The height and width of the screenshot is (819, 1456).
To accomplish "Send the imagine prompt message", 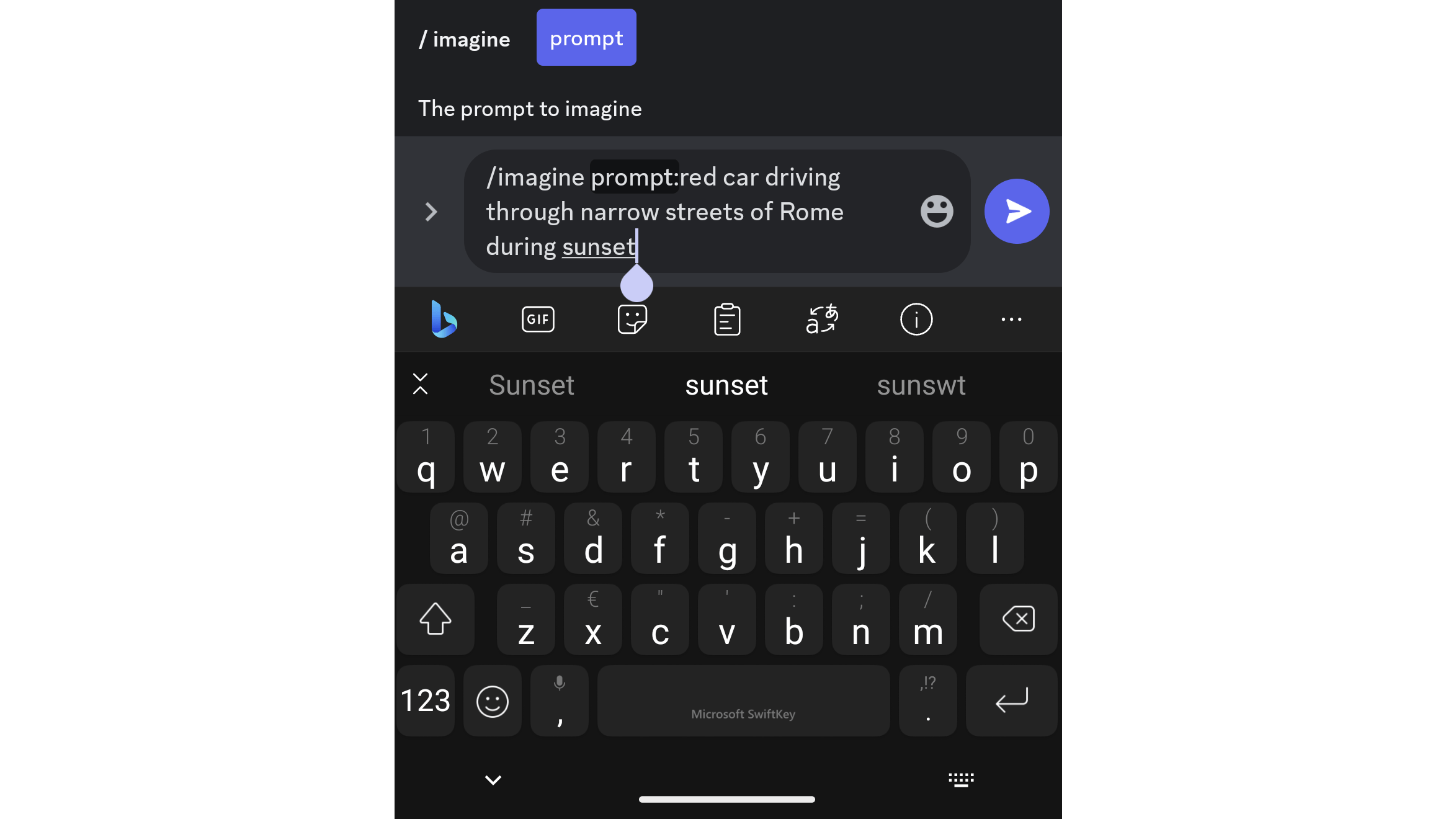I will pyautogui.click(x=1016, y=212).
